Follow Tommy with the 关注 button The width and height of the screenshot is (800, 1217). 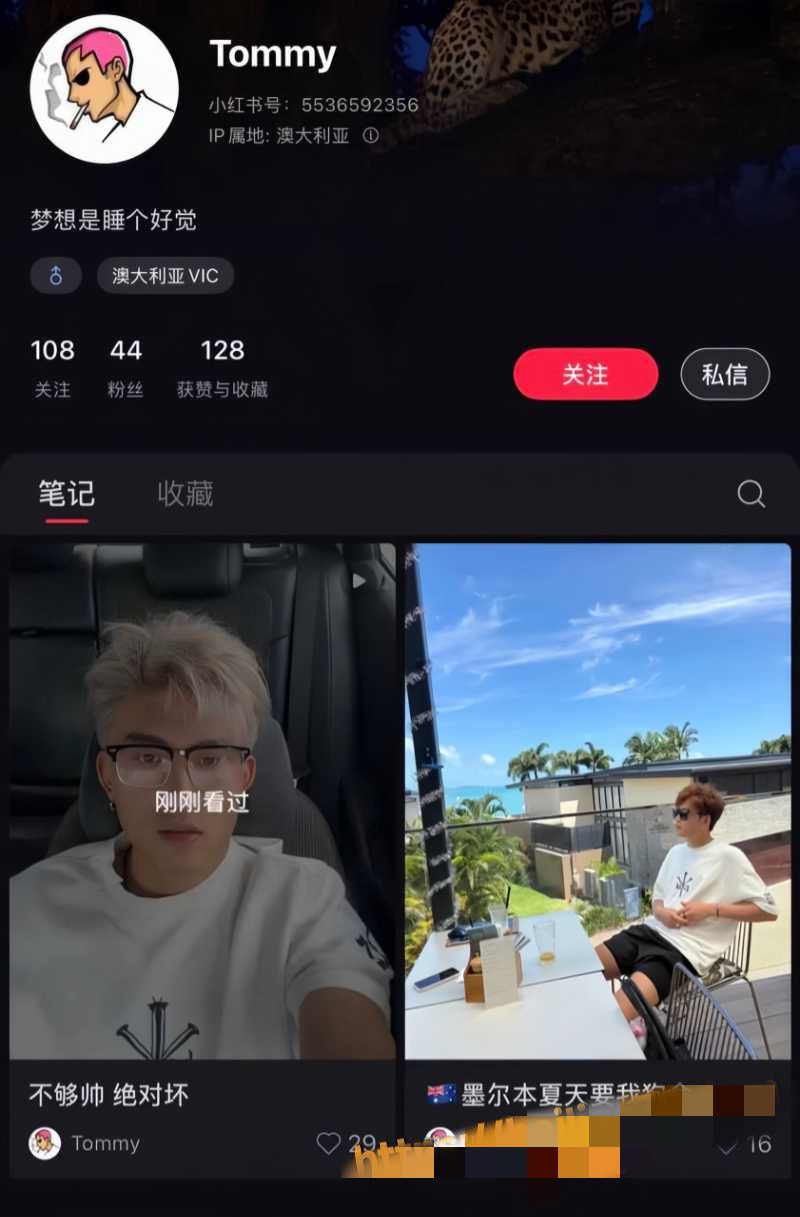point(585,375)
